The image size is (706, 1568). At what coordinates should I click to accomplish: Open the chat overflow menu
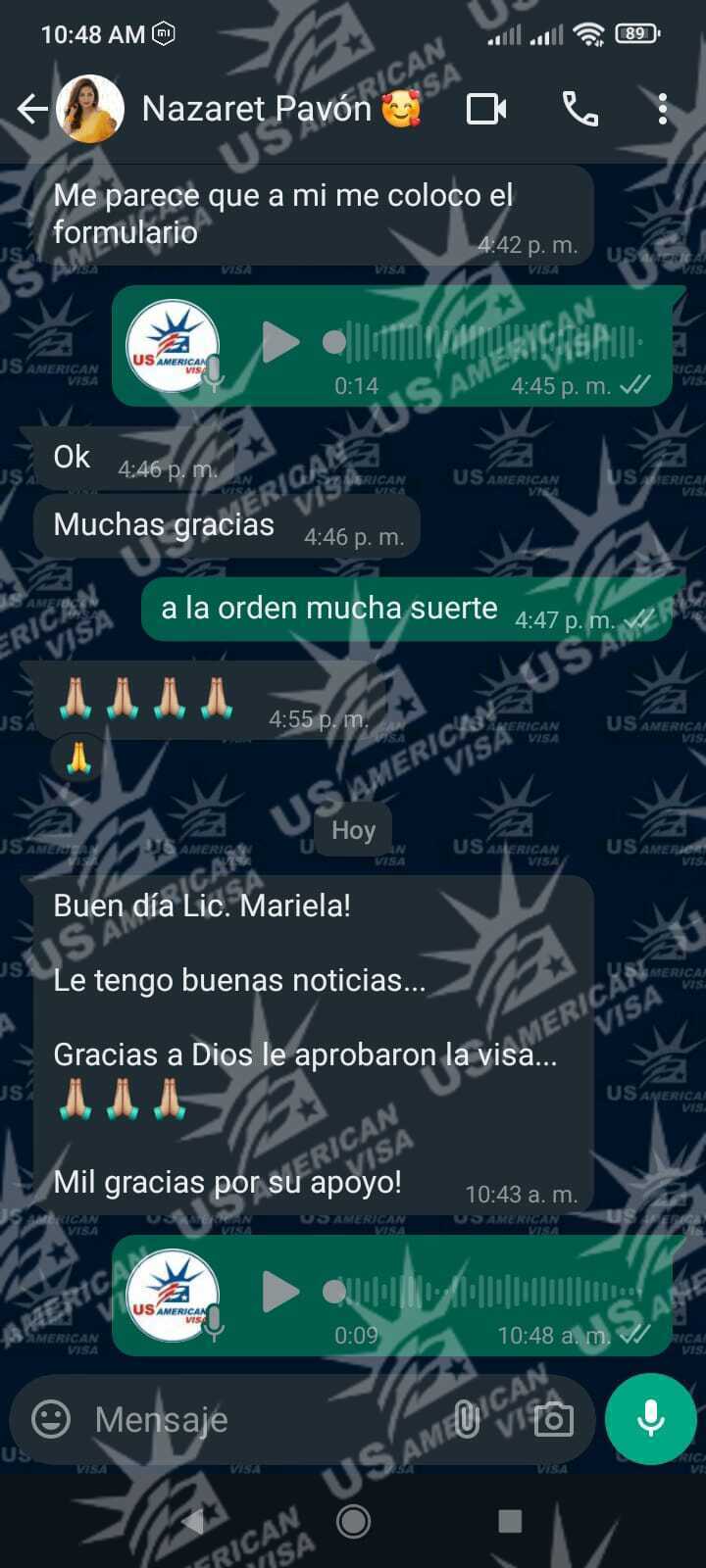click(663, 109)
